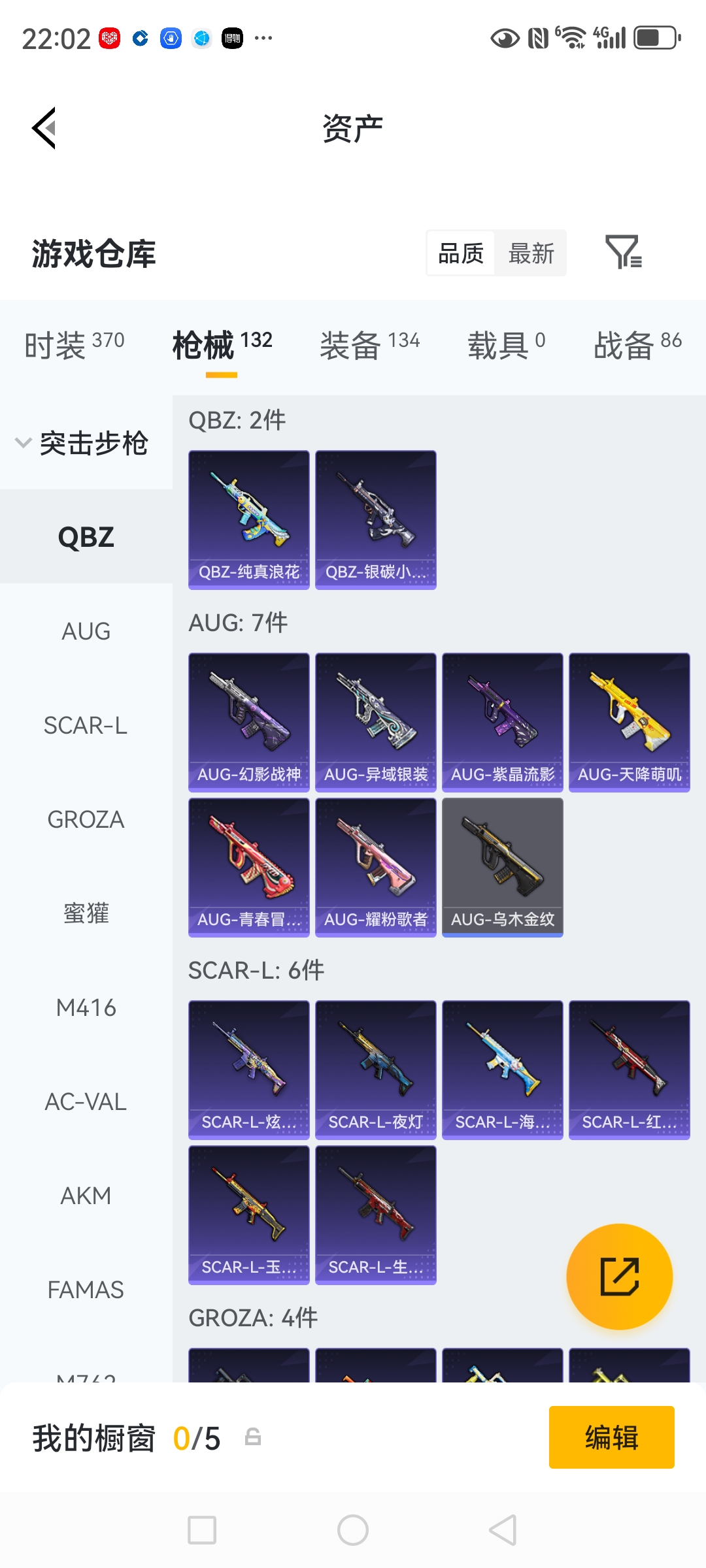Switch to the 装备 tab

click(369, 344)
